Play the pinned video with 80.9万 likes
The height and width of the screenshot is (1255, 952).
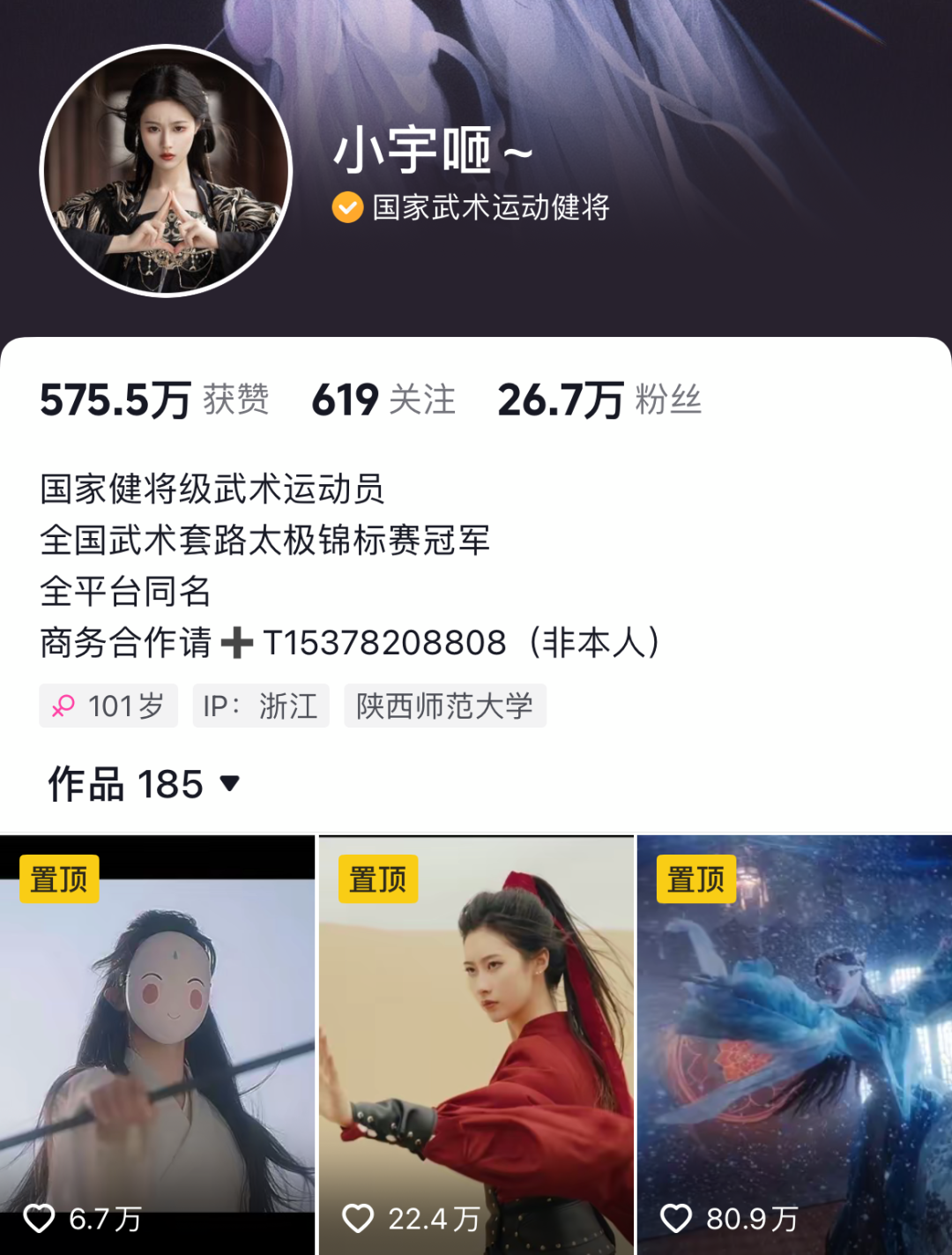(794, 1045)
